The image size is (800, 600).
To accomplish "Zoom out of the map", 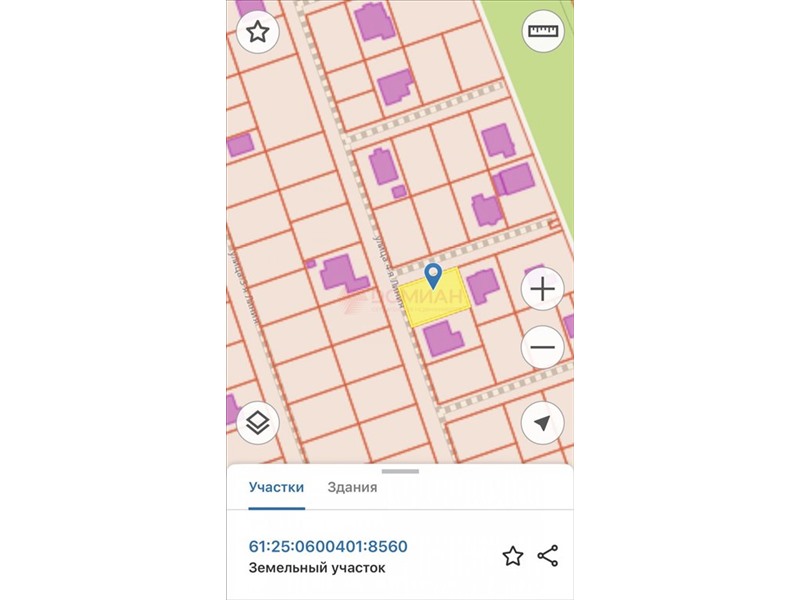I will (x=542, y=347).
